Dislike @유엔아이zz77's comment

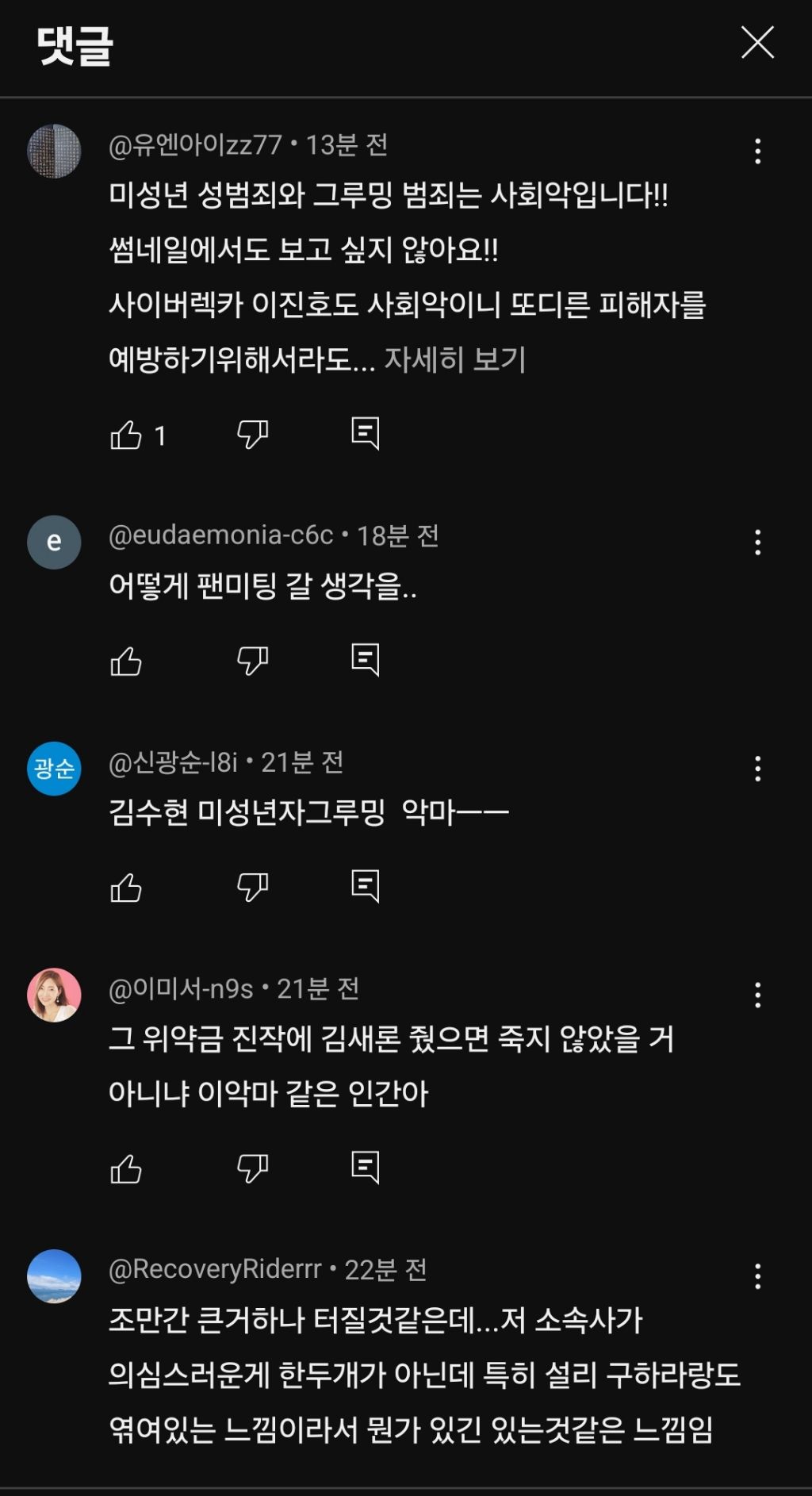coord(252,432)
